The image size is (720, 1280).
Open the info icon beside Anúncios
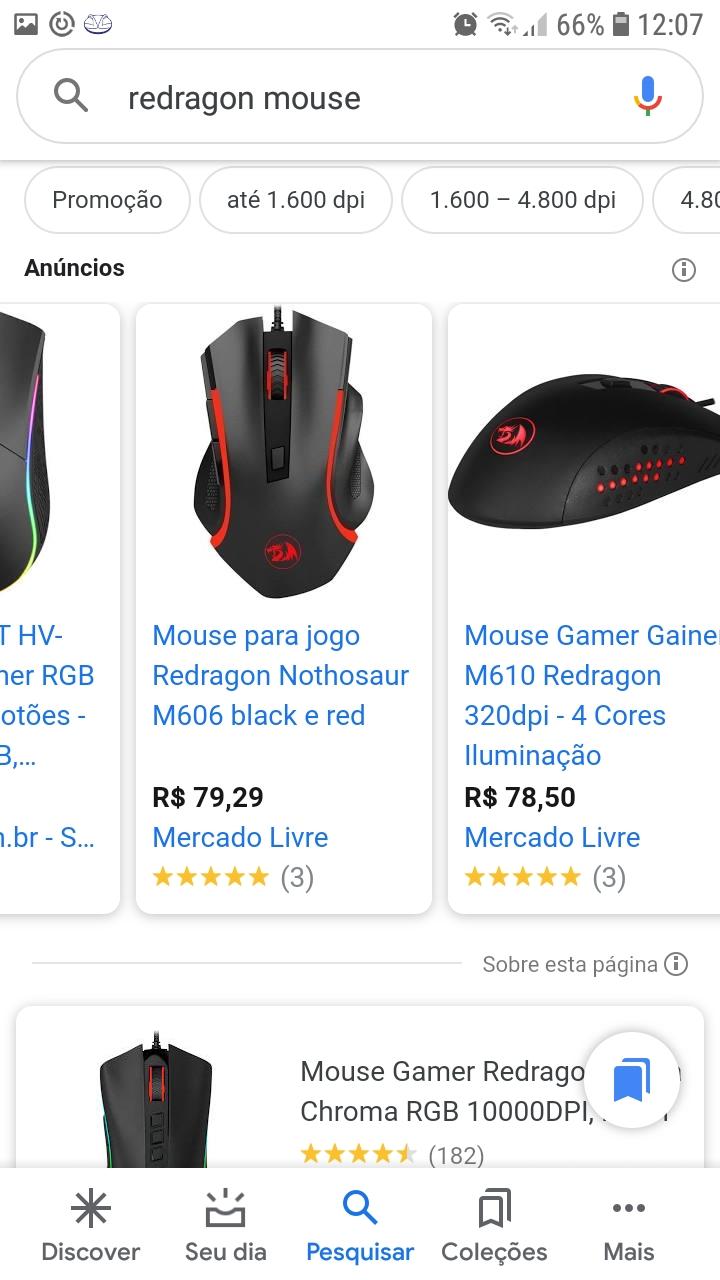[x=684, y=269]
